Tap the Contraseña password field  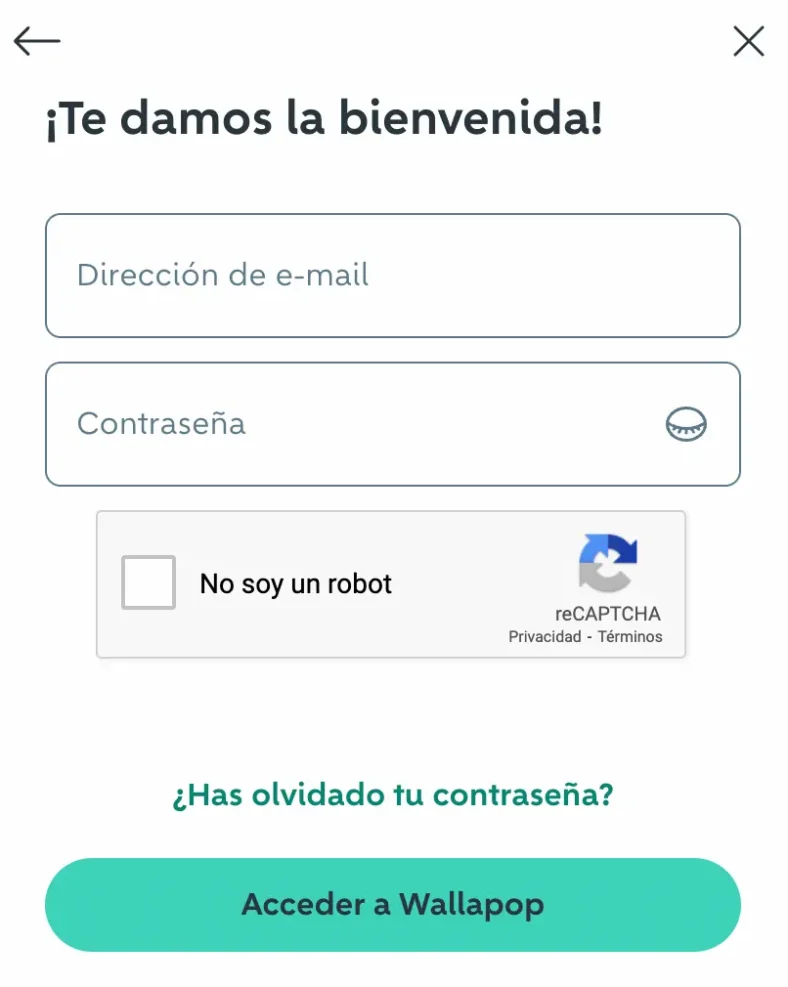tap(350, 424)
